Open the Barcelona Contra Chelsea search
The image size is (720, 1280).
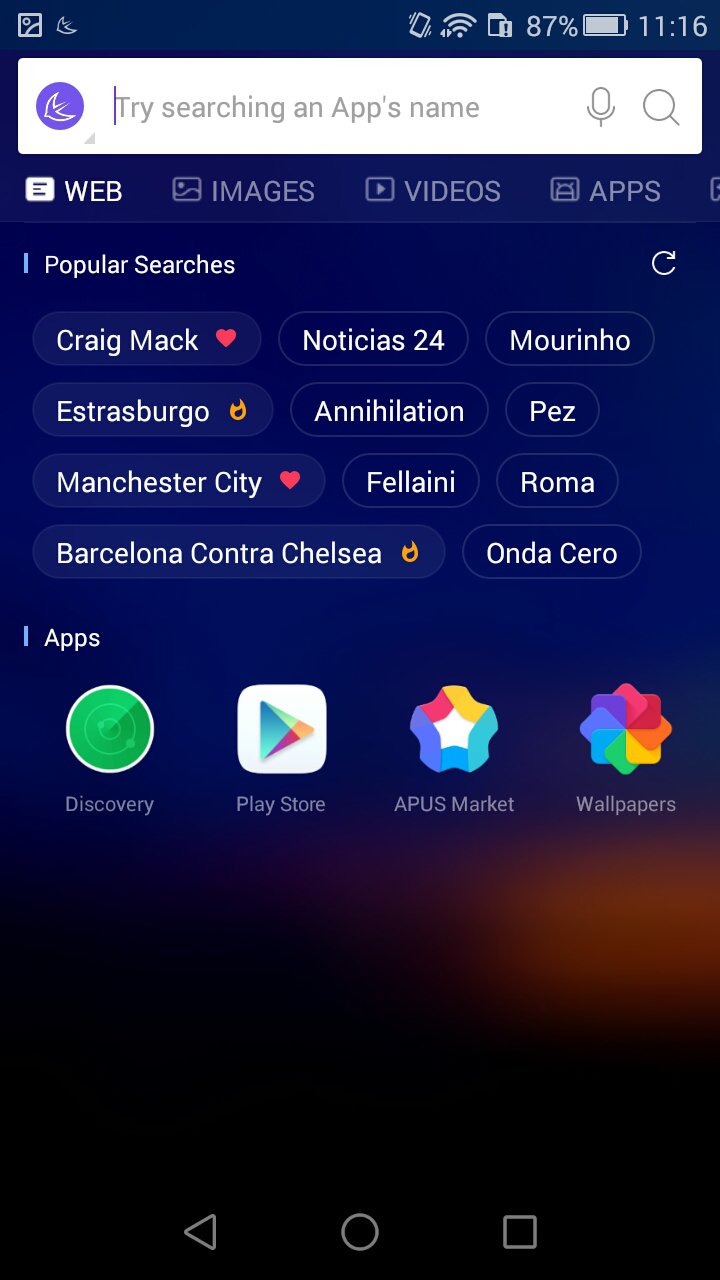[x=238, y=552]
